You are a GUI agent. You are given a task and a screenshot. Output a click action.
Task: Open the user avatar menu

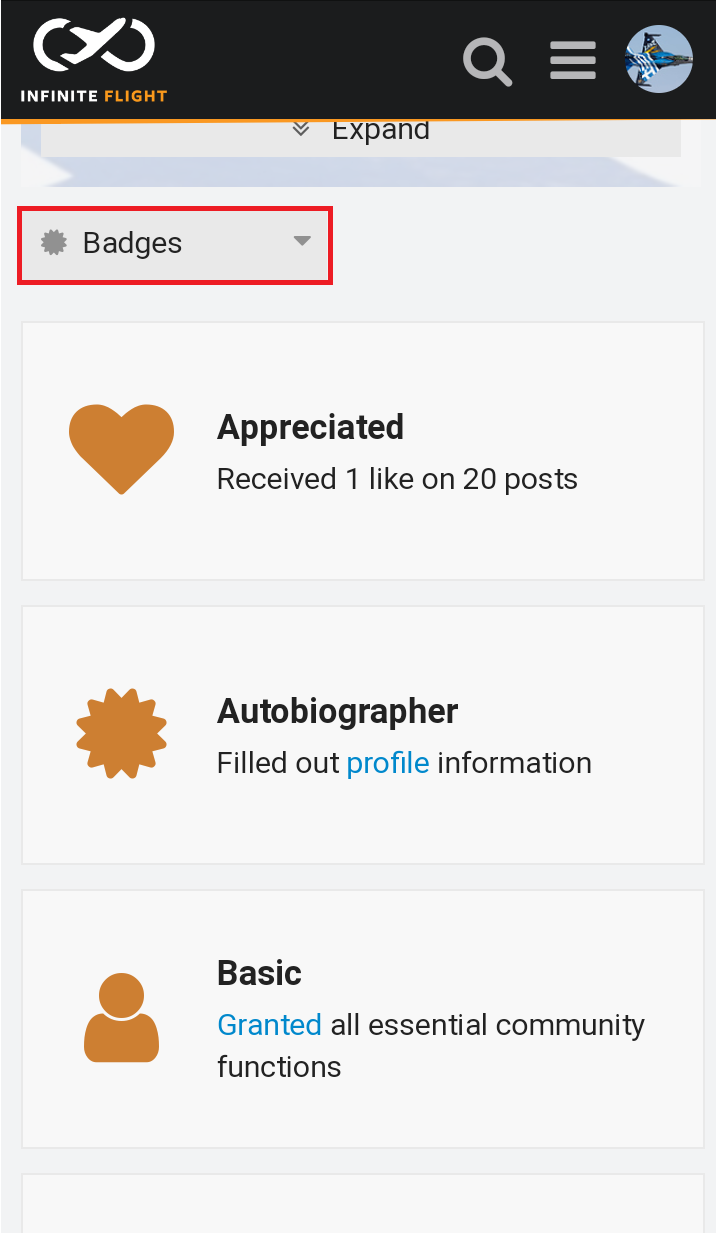(x=659, y=60)
